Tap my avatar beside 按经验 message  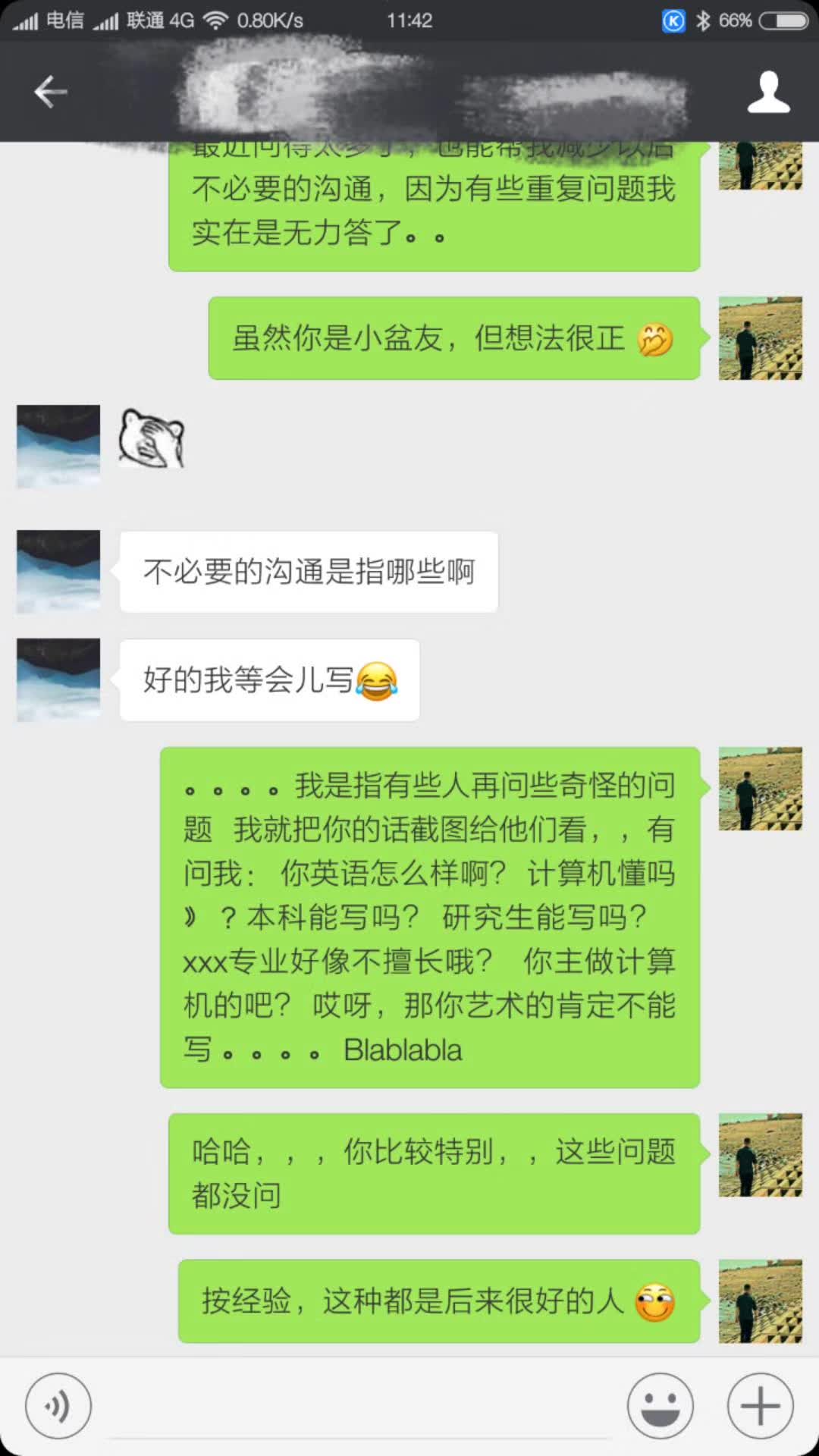760,1301
